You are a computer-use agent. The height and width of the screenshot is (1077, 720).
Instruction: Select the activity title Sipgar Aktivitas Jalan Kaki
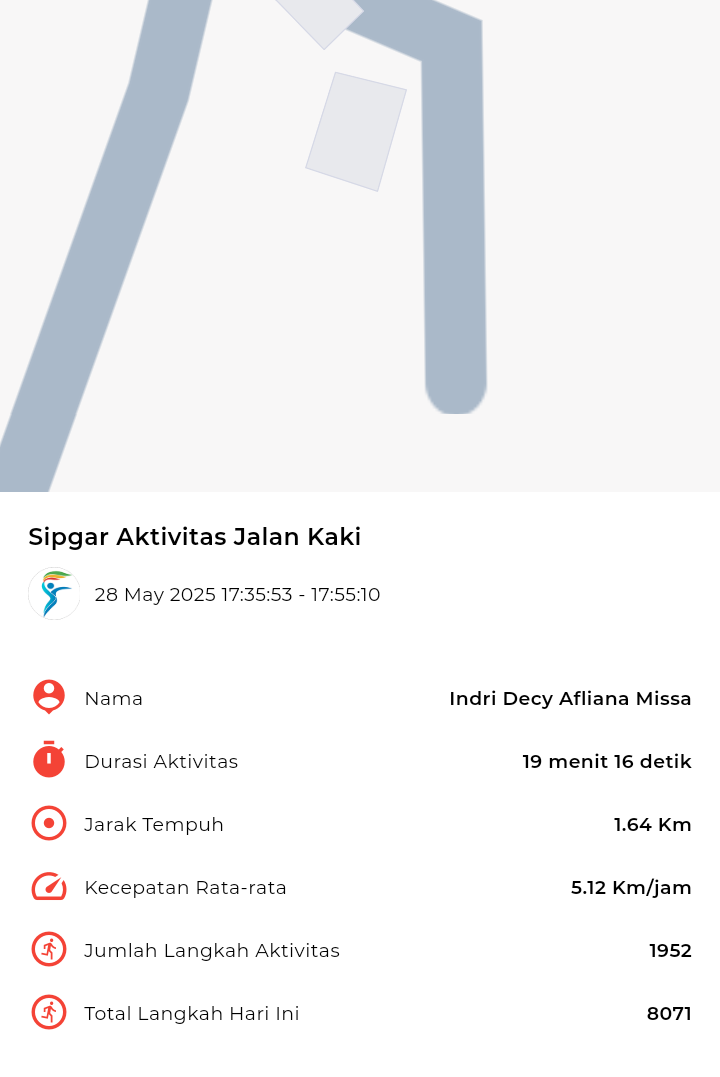pos(194,537)
